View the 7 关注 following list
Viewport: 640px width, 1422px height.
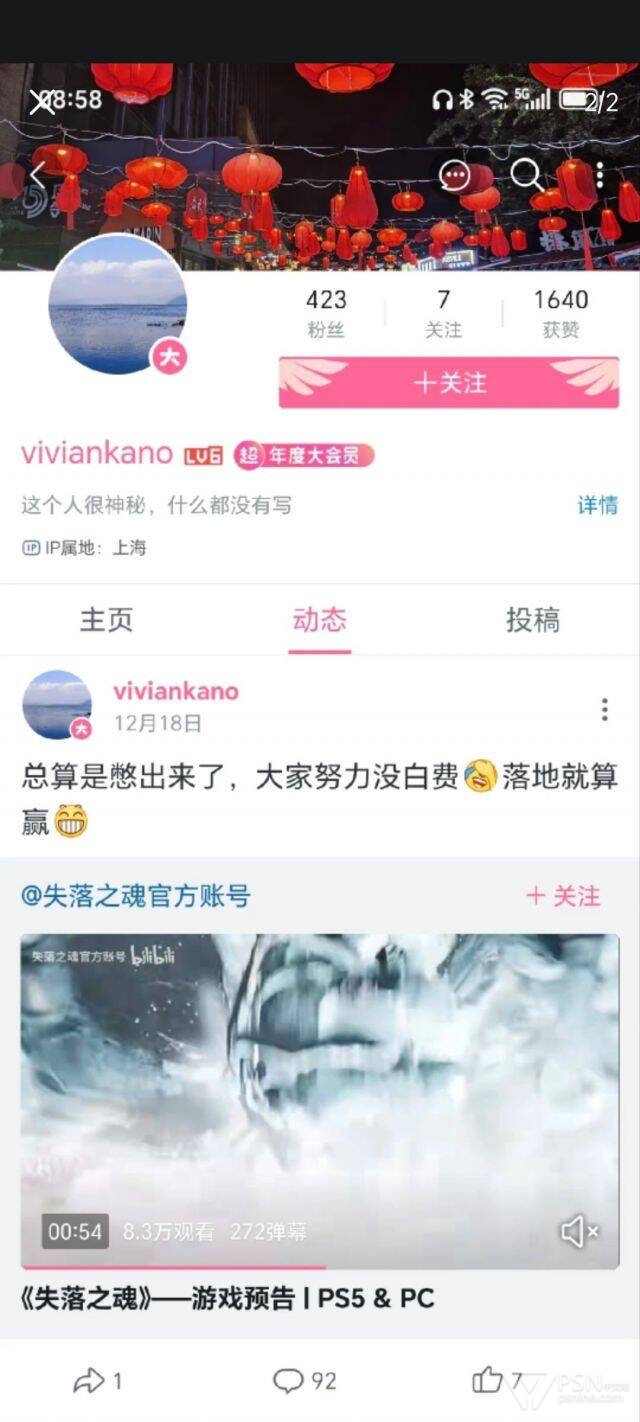(443, 313)
